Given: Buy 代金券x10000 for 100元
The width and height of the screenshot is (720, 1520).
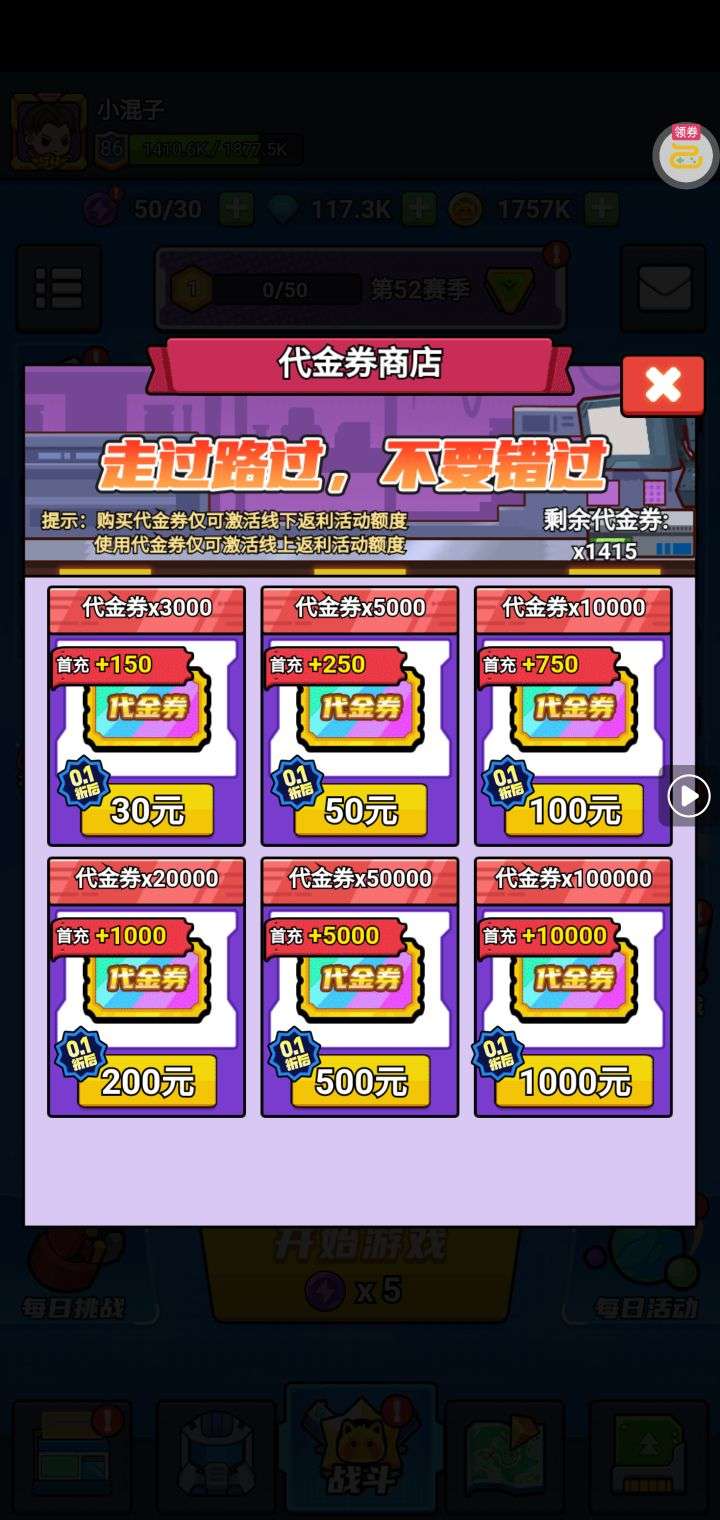Looking at the screenshot, I should tap(574, 810).
